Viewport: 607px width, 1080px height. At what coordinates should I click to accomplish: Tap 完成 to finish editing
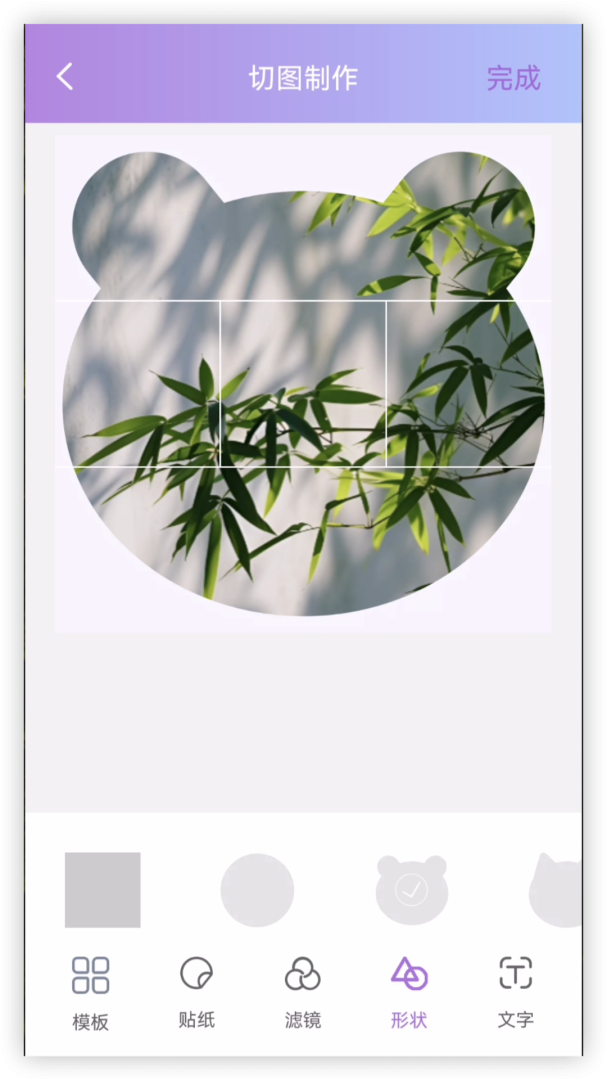point(513,78)
